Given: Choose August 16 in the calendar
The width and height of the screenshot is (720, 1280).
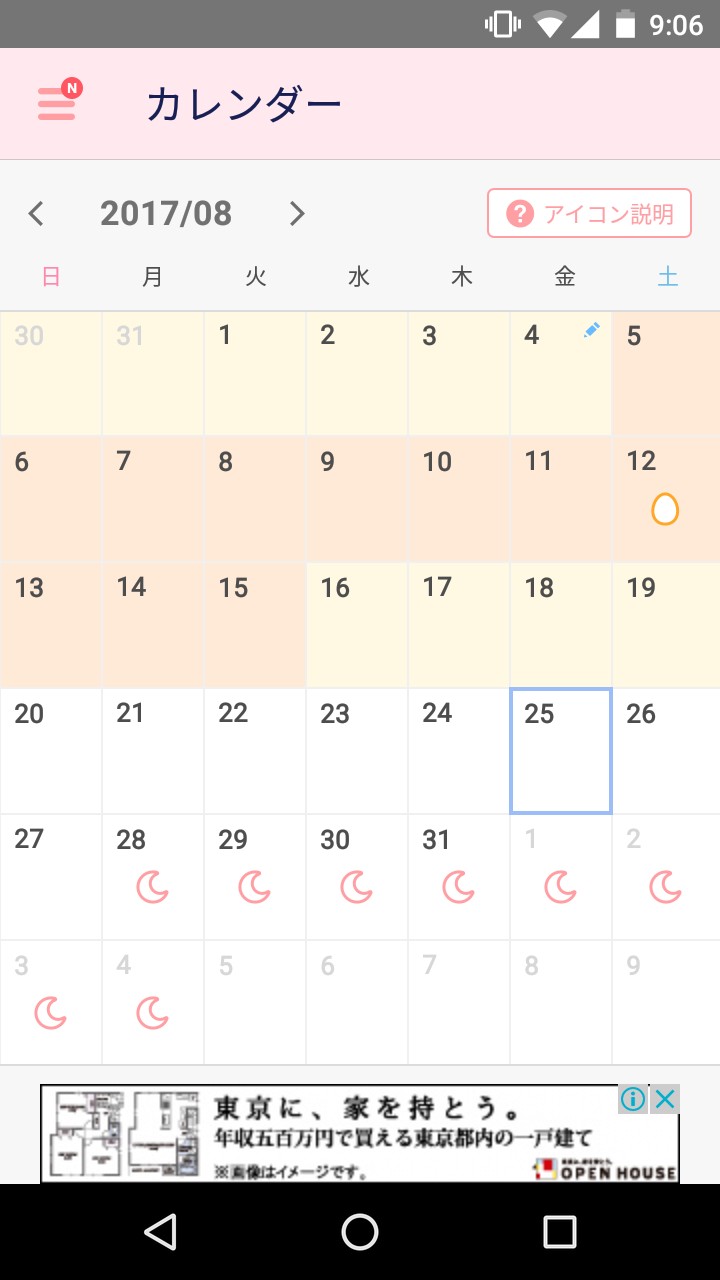Looking at the screenshot, I should (x=357, y=625).
